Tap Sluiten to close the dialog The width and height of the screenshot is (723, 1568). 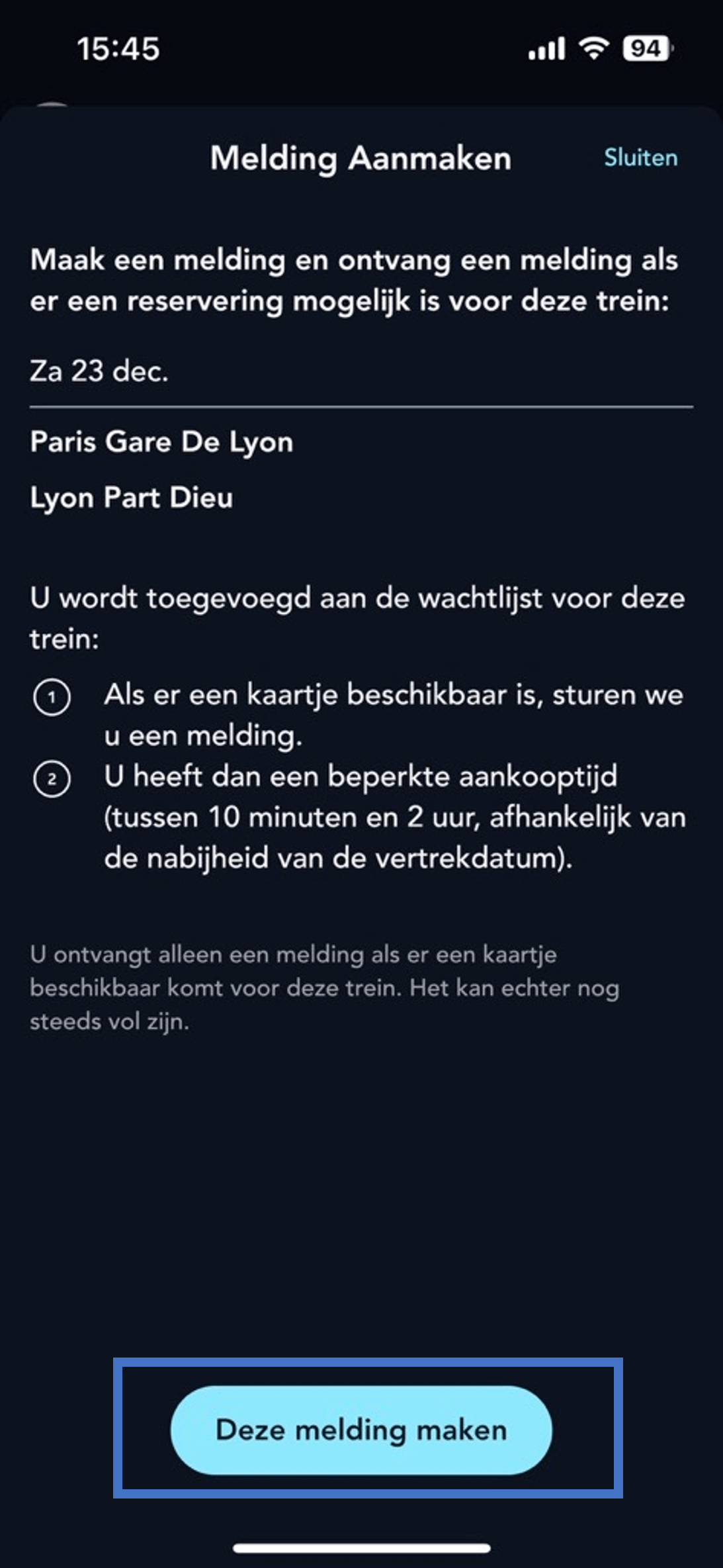(640, 158)
